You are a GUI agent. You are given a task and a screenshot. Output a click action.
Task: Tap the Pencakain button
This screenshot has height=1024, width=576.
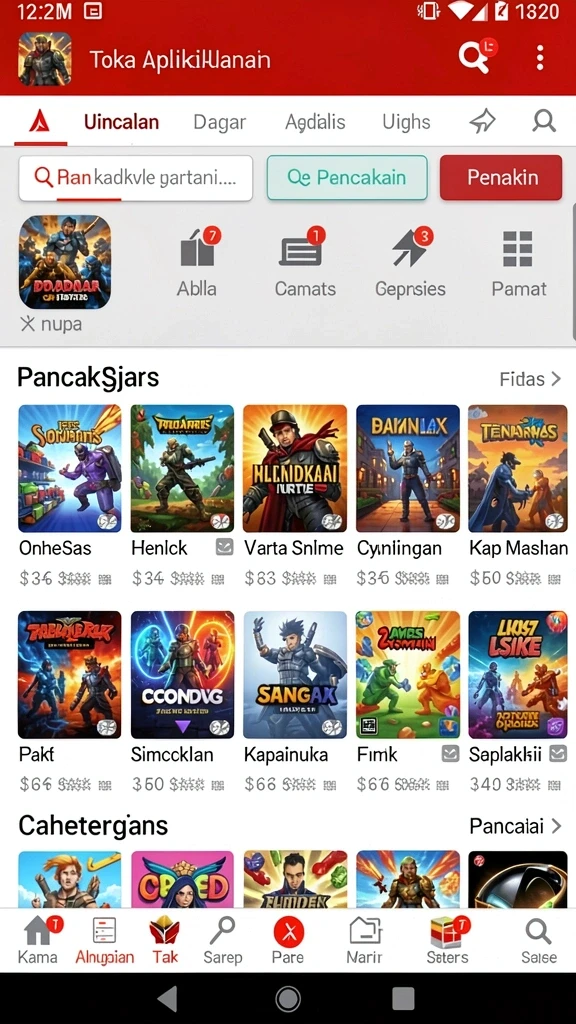click(x=347, y=178)
